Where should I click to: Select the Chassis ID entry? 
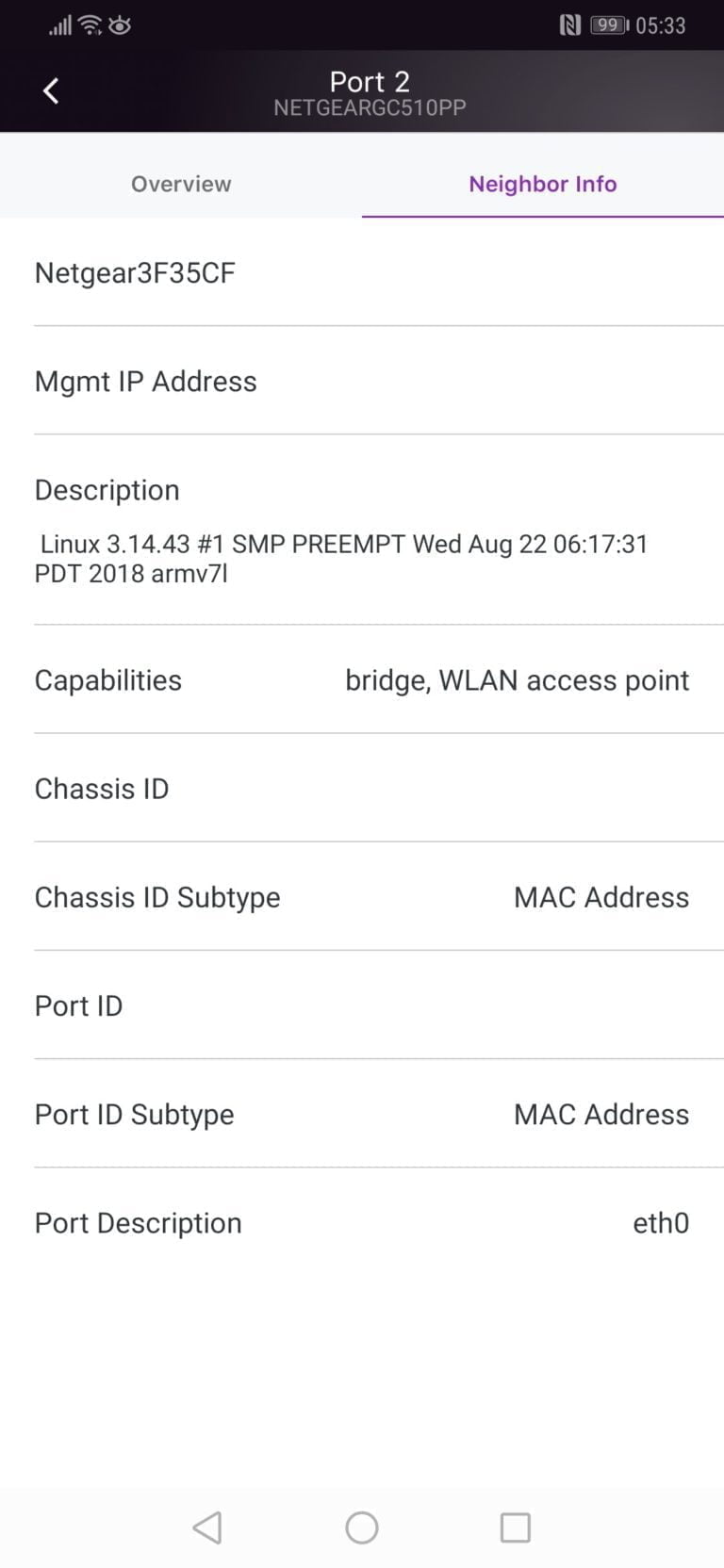(362, 789)
